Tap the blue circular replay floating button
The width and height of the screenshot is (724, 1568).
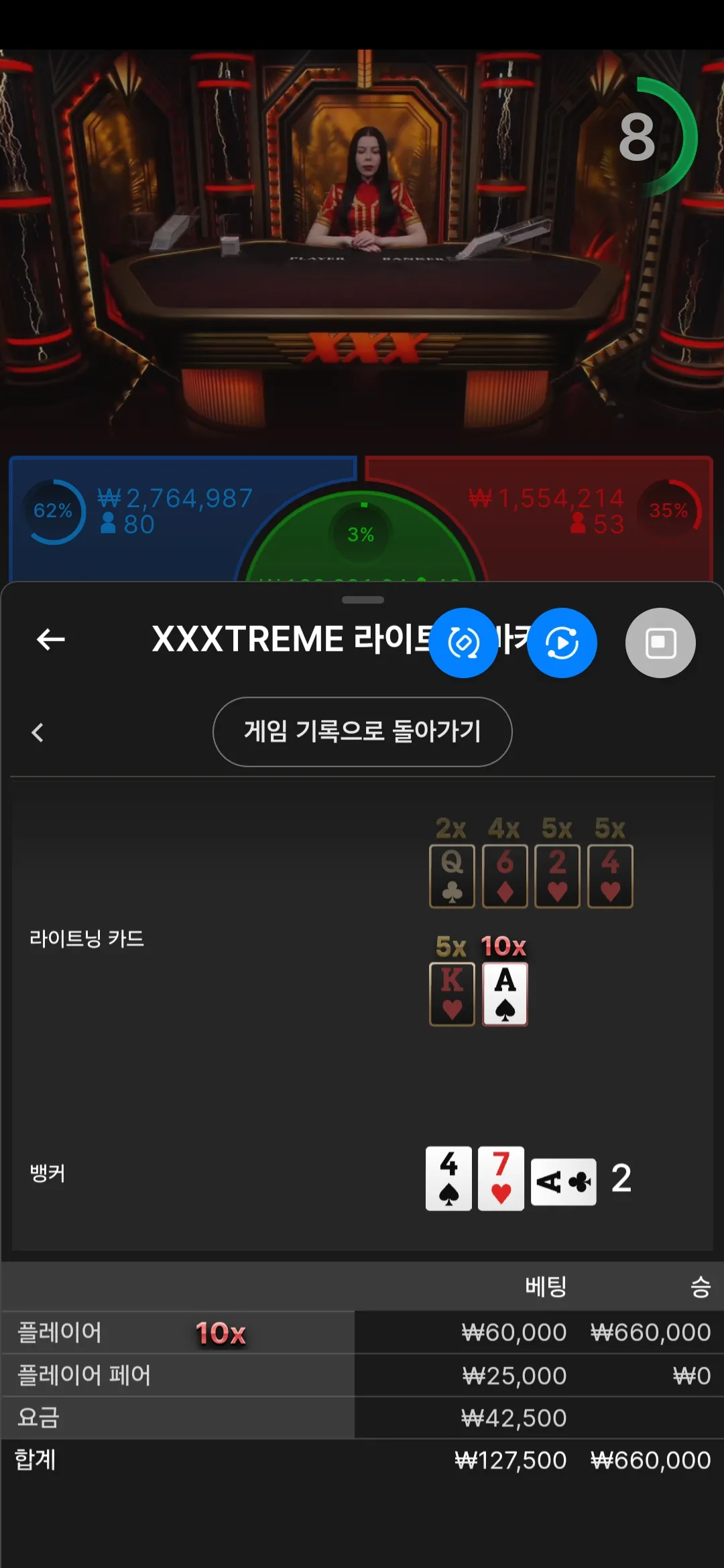click(x=562, y=643)
